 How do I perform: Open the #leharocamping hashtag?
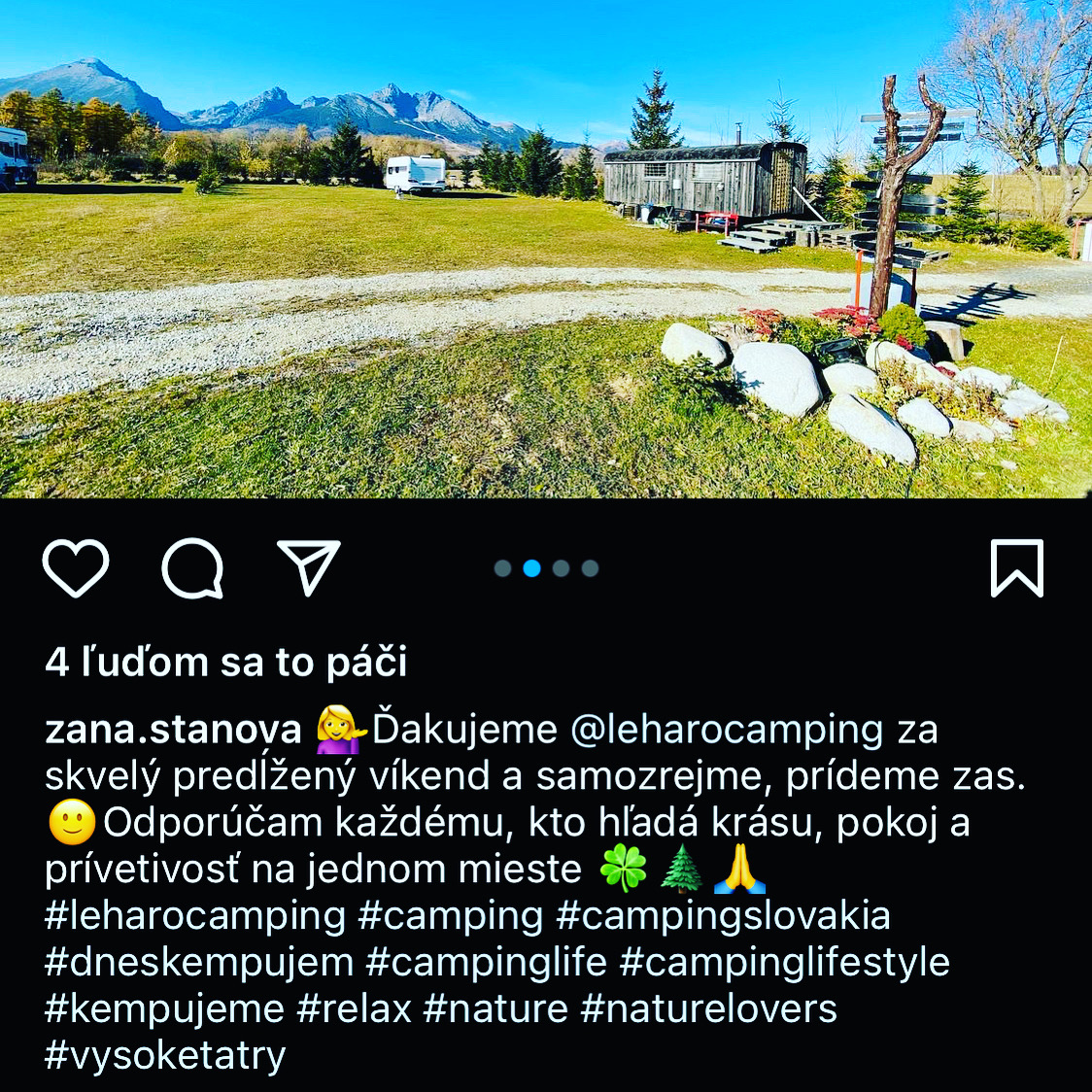pos(195,916)
